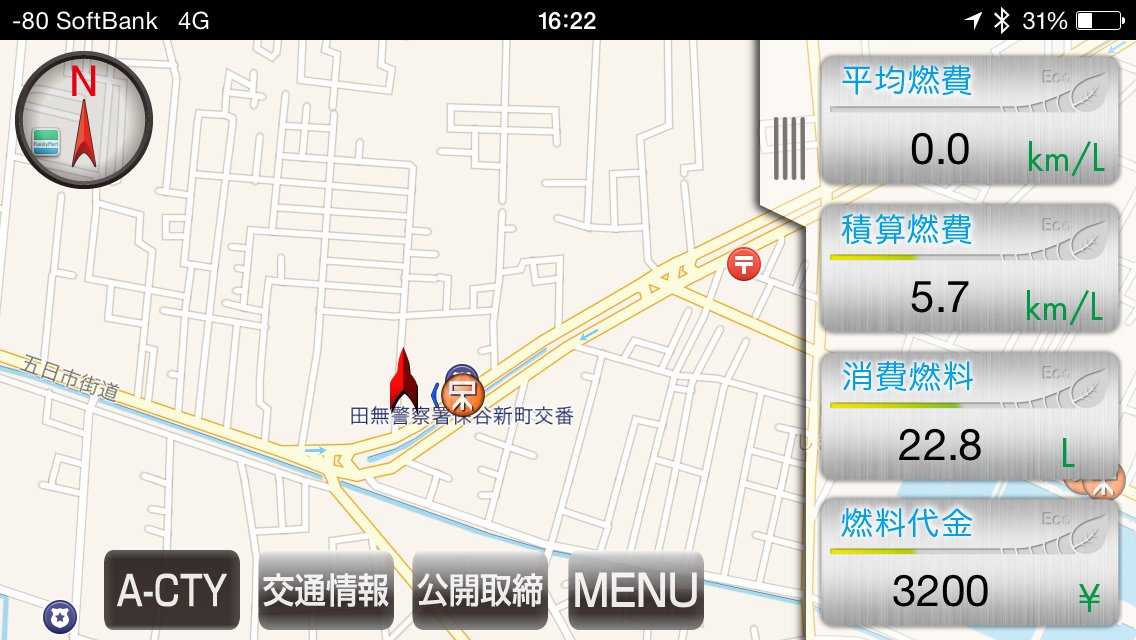The height and width of the screenshot is (640, 1136).
Task: Tap the police badge icon at bottom left
Action: tap(60, 616)
